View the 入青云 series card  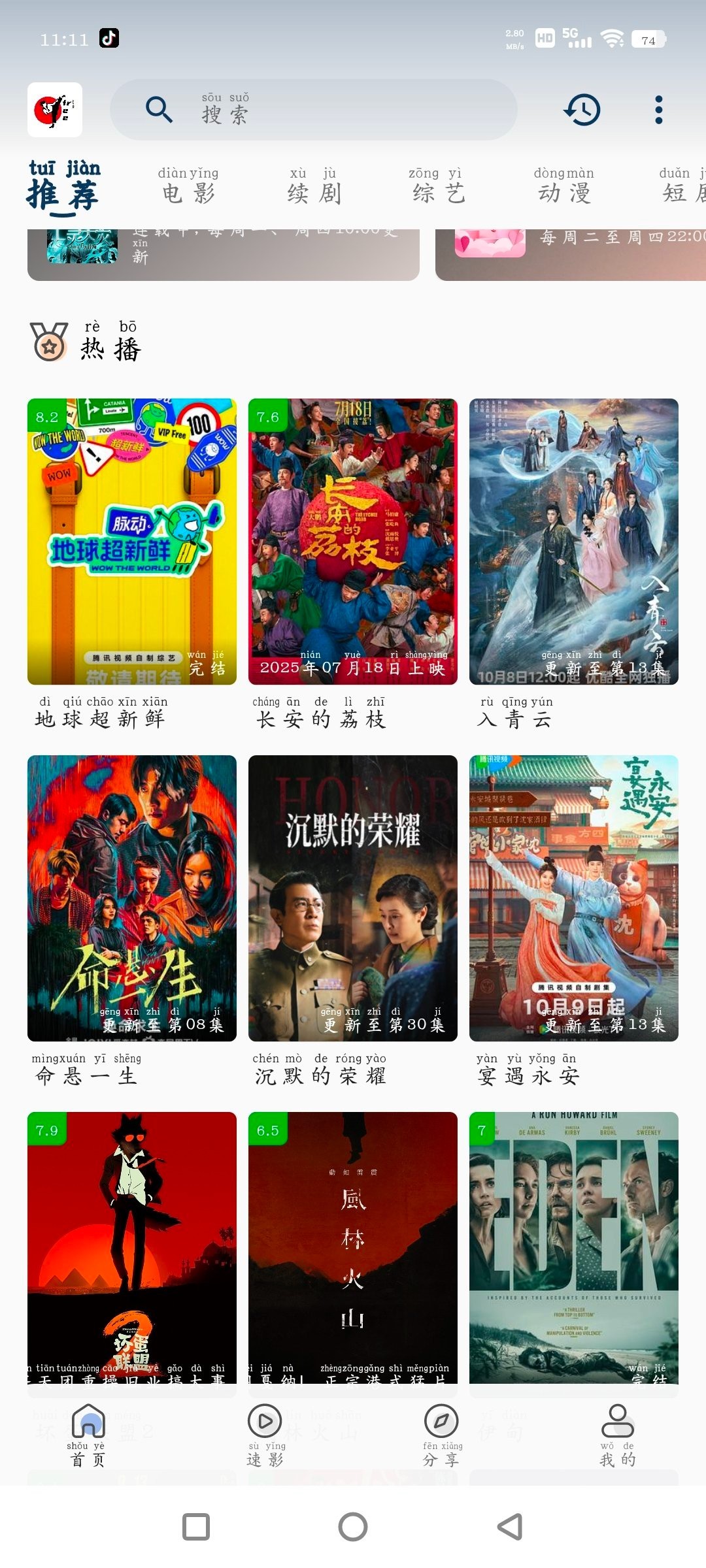click(574, 541)
